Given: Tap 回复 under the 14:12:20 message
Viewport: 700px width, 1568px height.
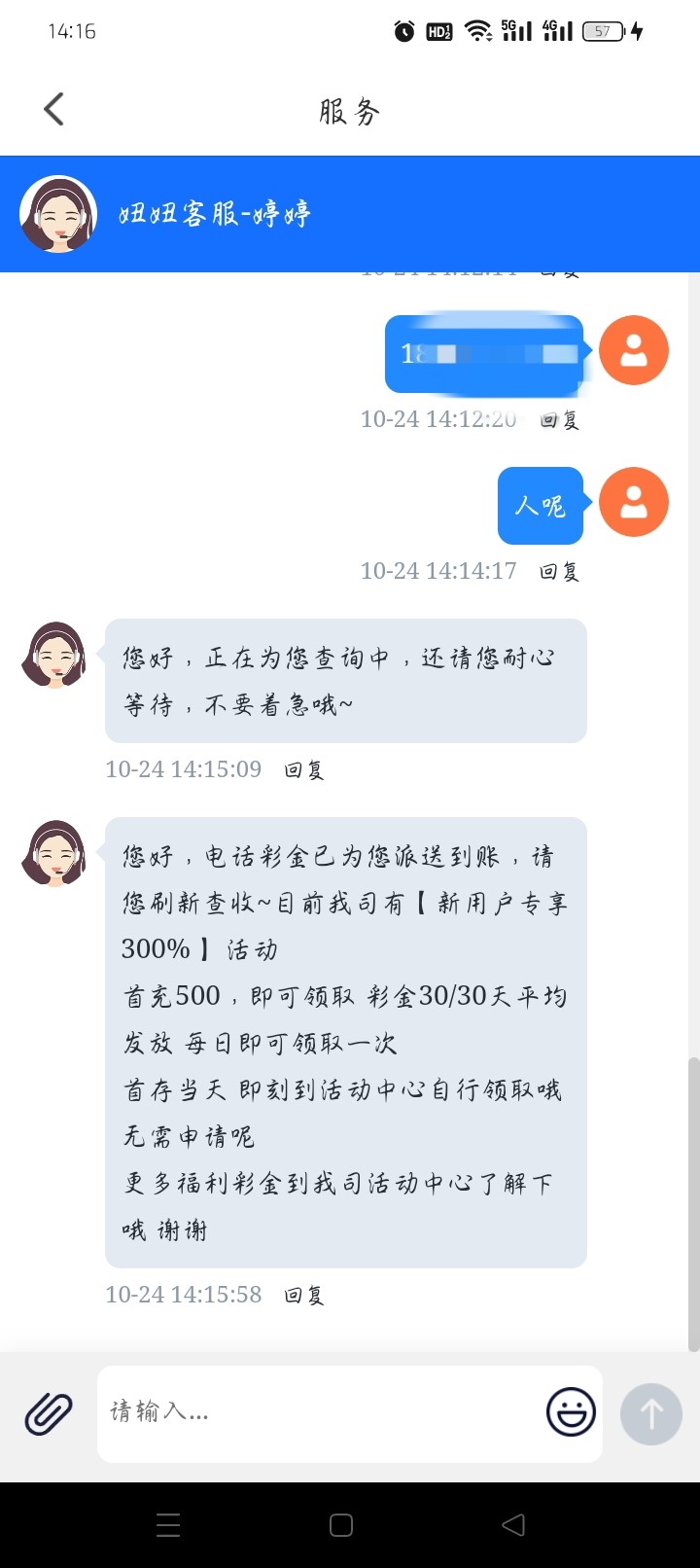Looking at the screenshot, I should tap(559, 420).
